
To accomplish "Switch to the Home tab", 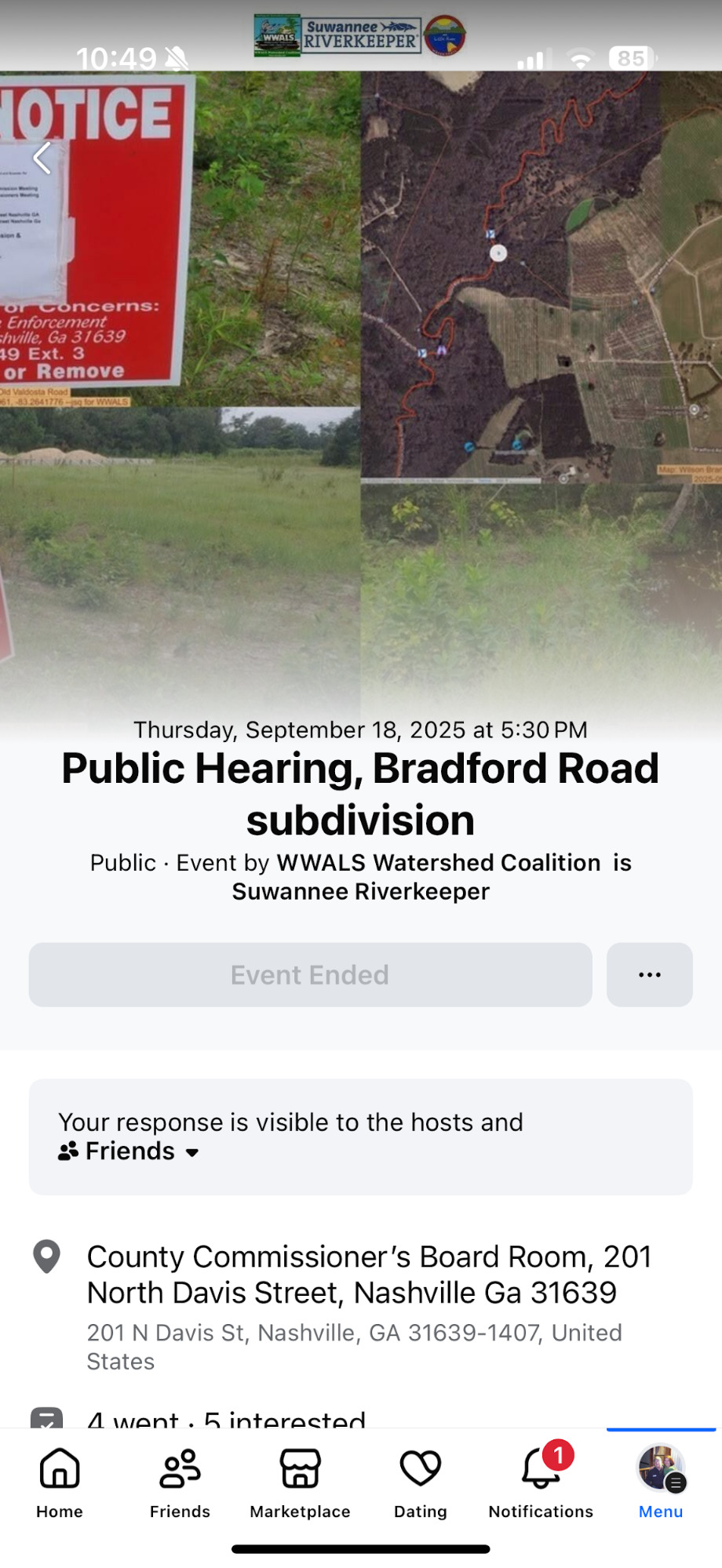I will [x=60, y=1481].
